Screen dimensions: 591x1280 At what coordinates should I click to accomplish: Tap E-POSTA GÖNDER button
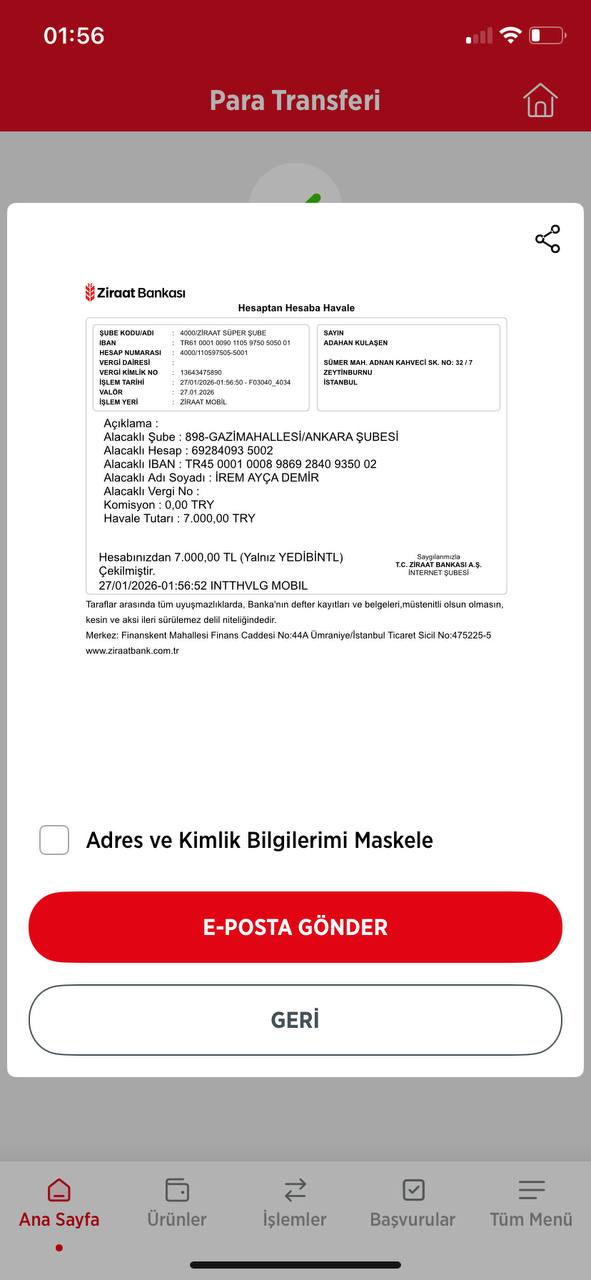pyautogui.click(x=295, y=927)
